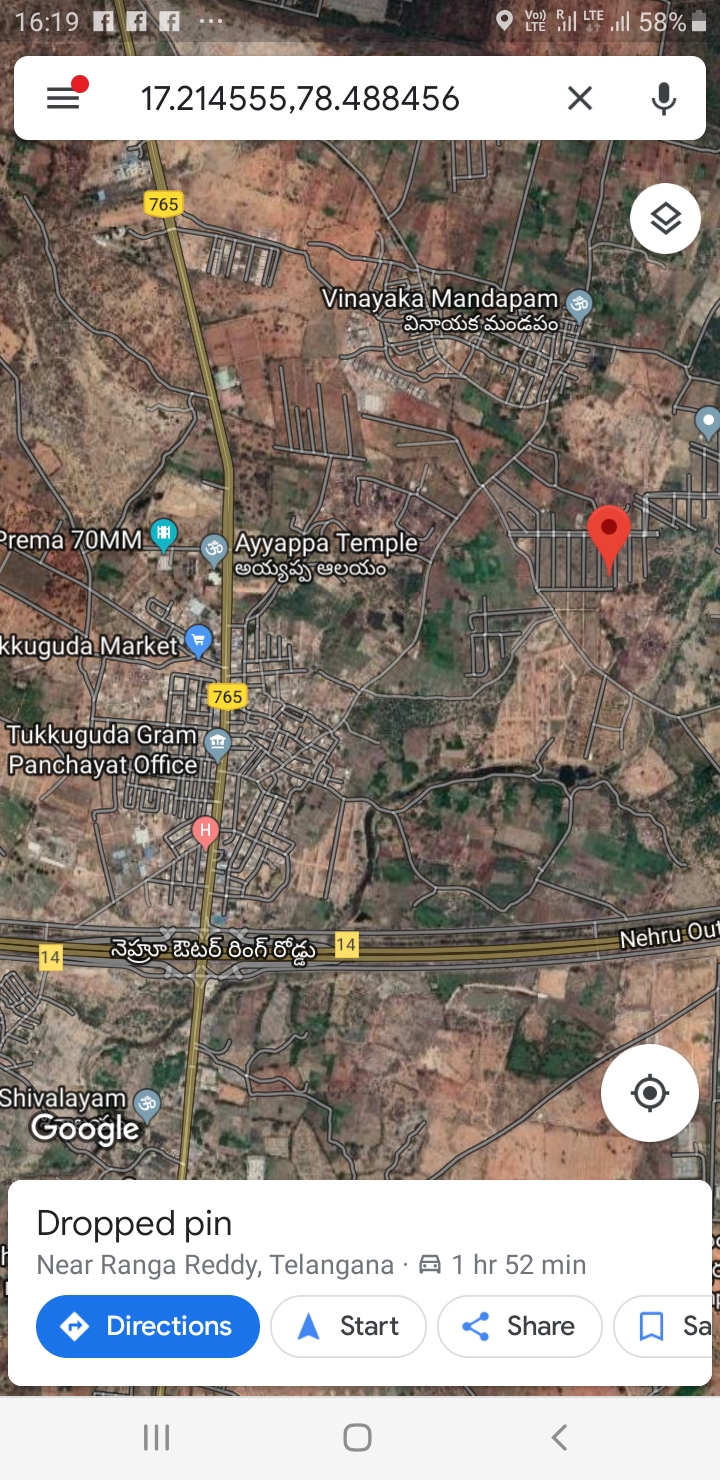Start navigation to the pin
720x1480 pixels.
348,1326
